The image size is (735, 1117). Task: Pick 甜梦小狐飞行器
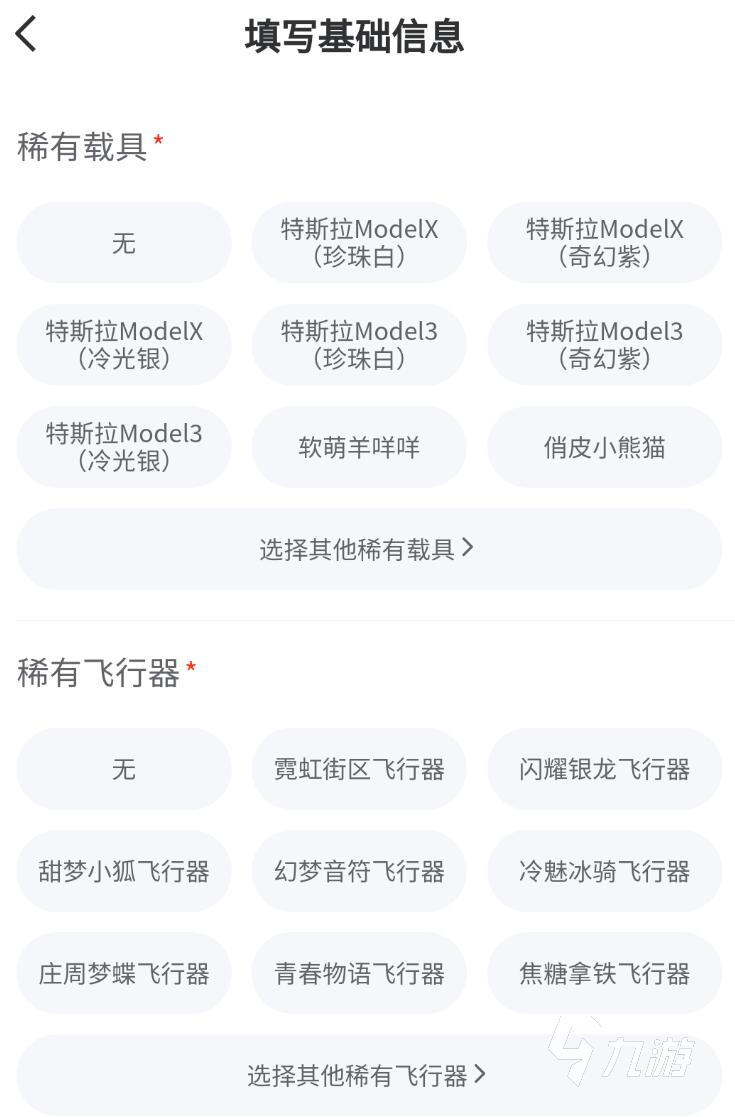(124, 871)
